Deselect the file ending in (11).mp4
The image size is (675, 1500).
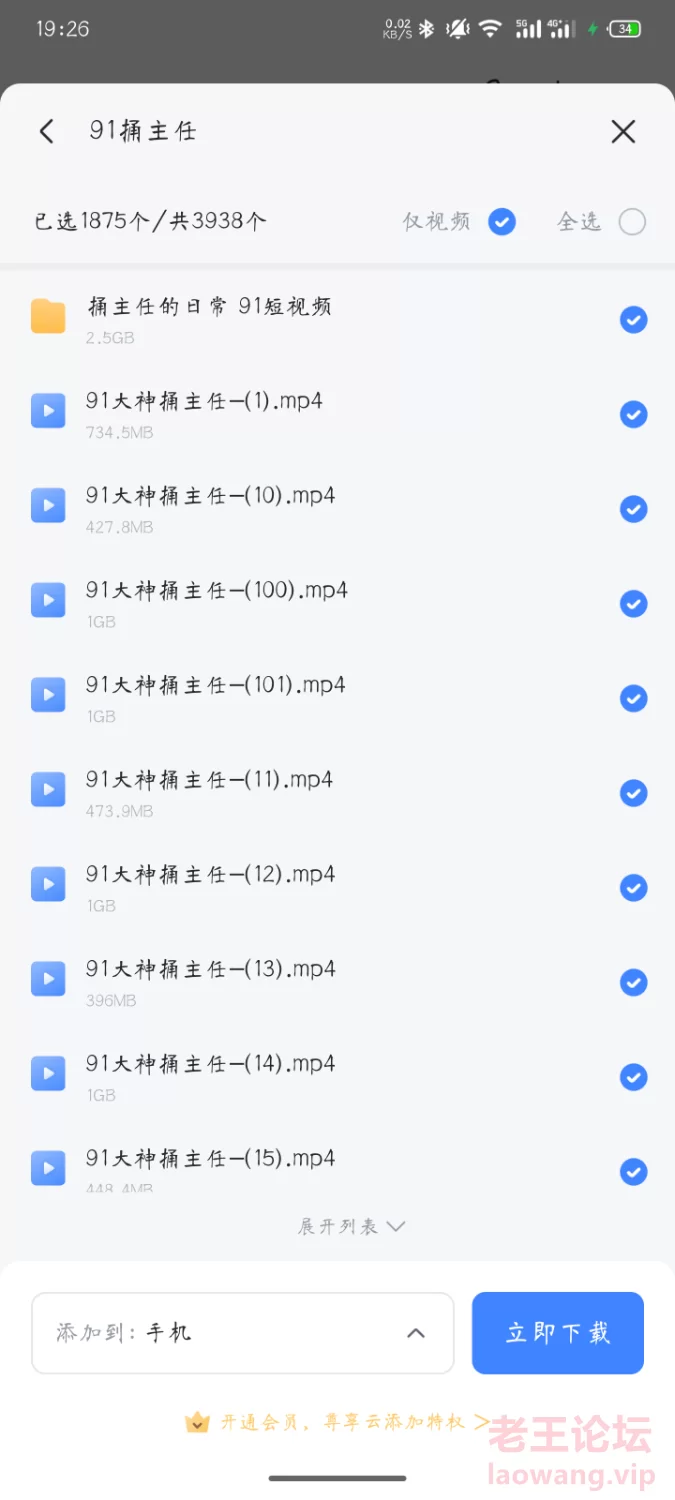tap(633, 793)
